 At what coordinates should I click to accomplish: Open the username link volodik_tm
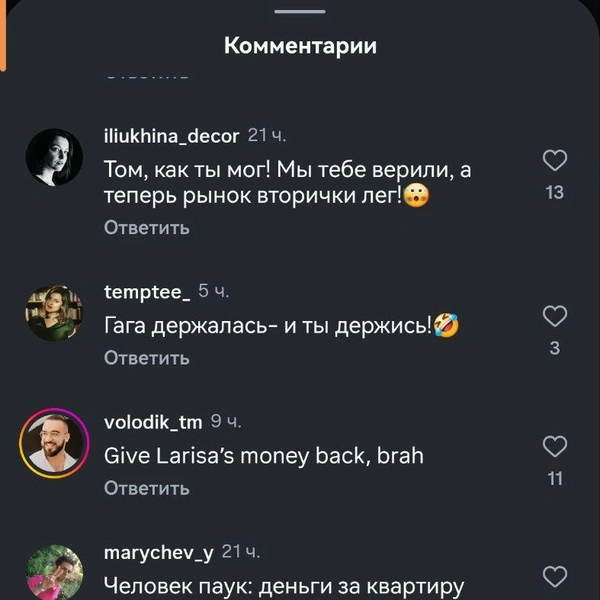tap(153, 422)
